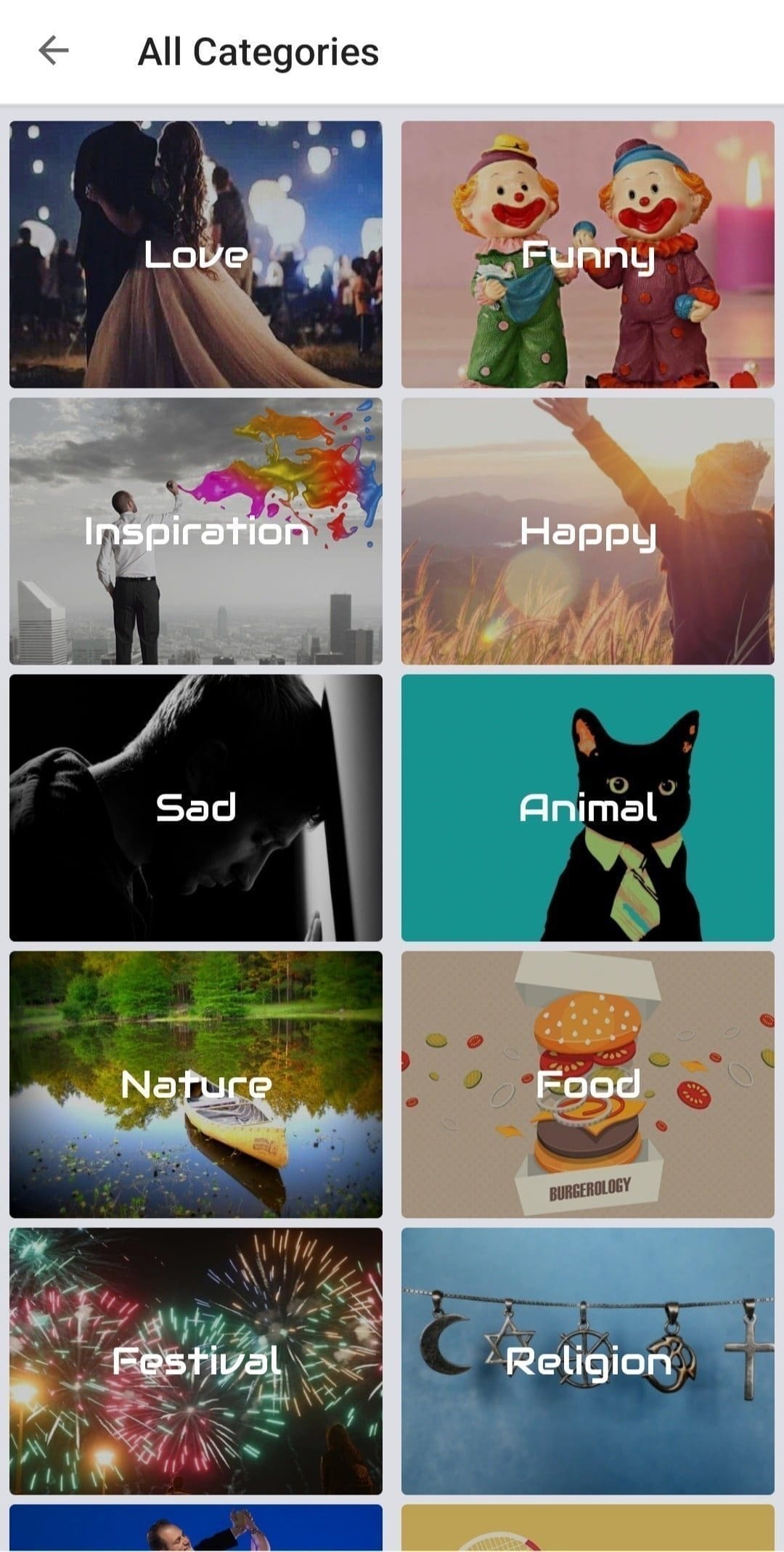Open the Happy category
Screen dimensions: 784x1552
pos(588,531)
